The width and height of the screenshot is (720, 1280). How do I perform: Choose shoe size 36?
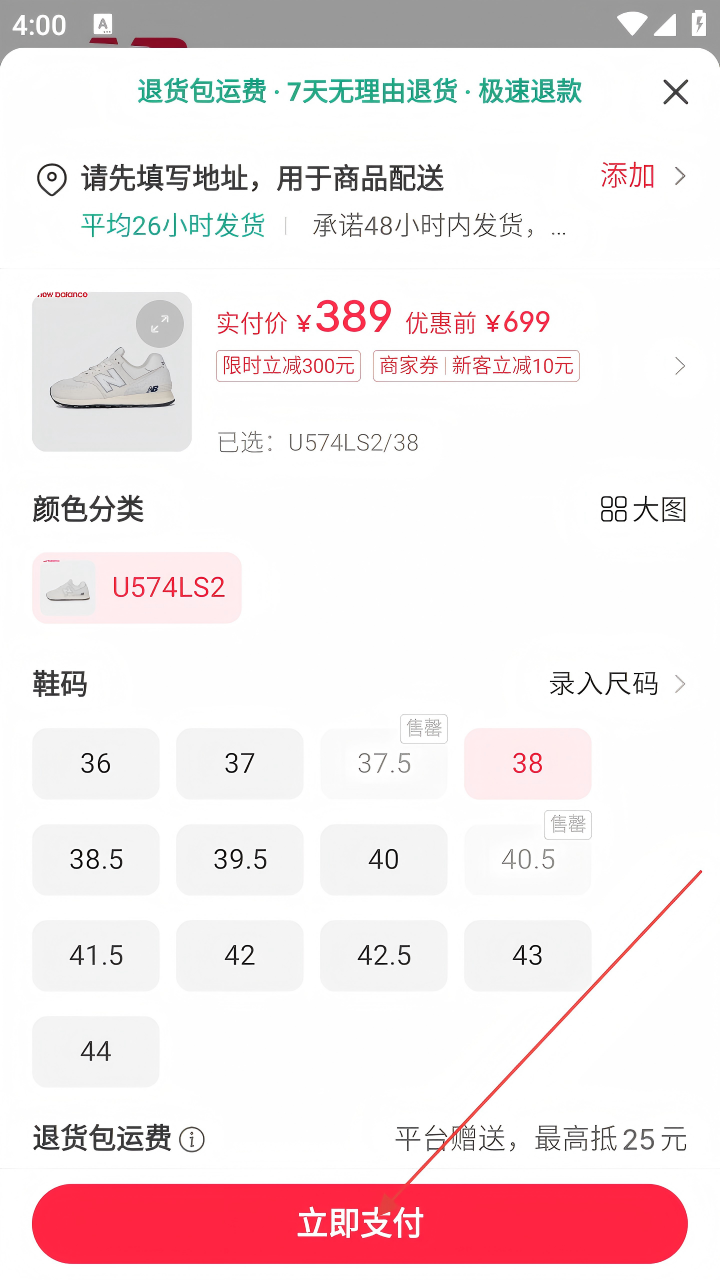click(96, 764)
